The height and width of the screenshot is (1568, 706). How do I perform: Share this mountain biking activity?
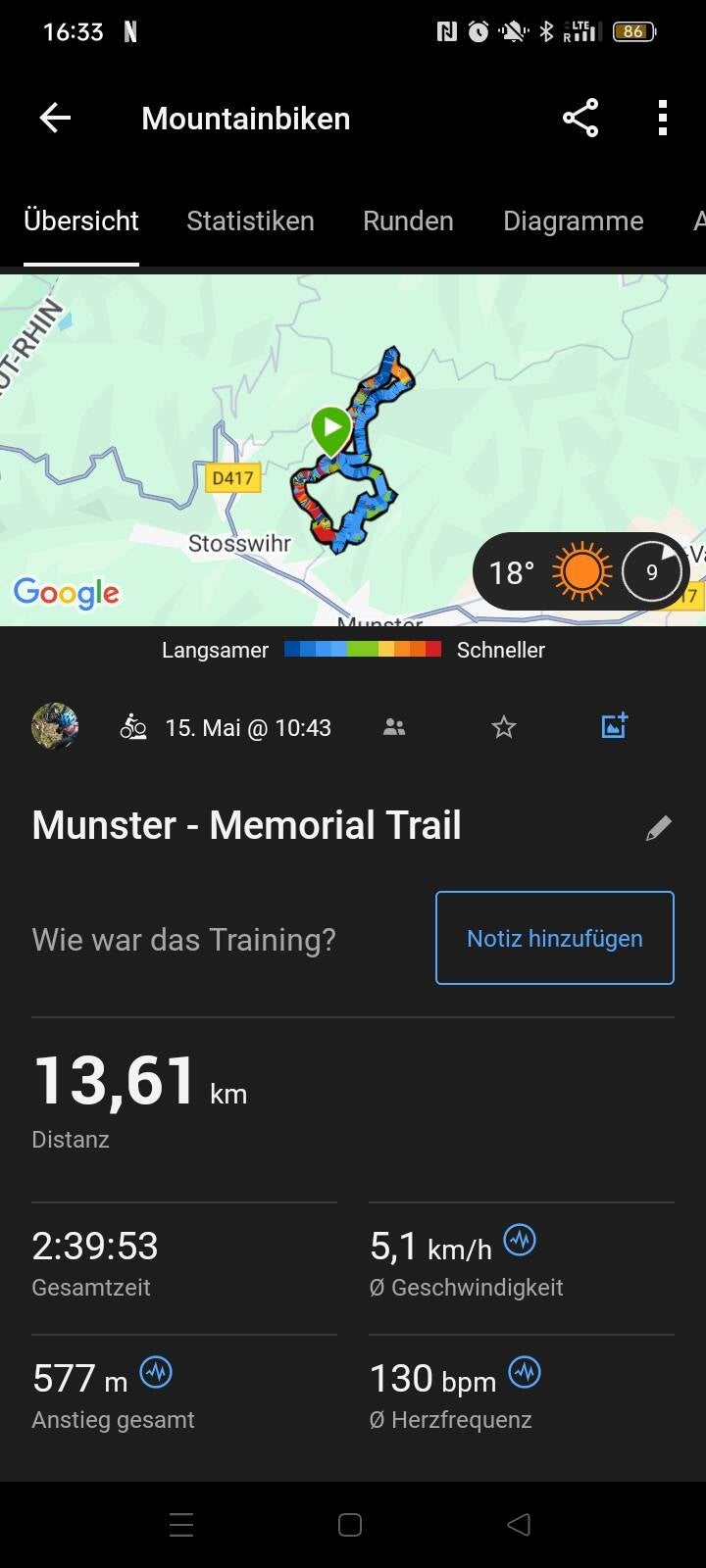pos(580,119)
